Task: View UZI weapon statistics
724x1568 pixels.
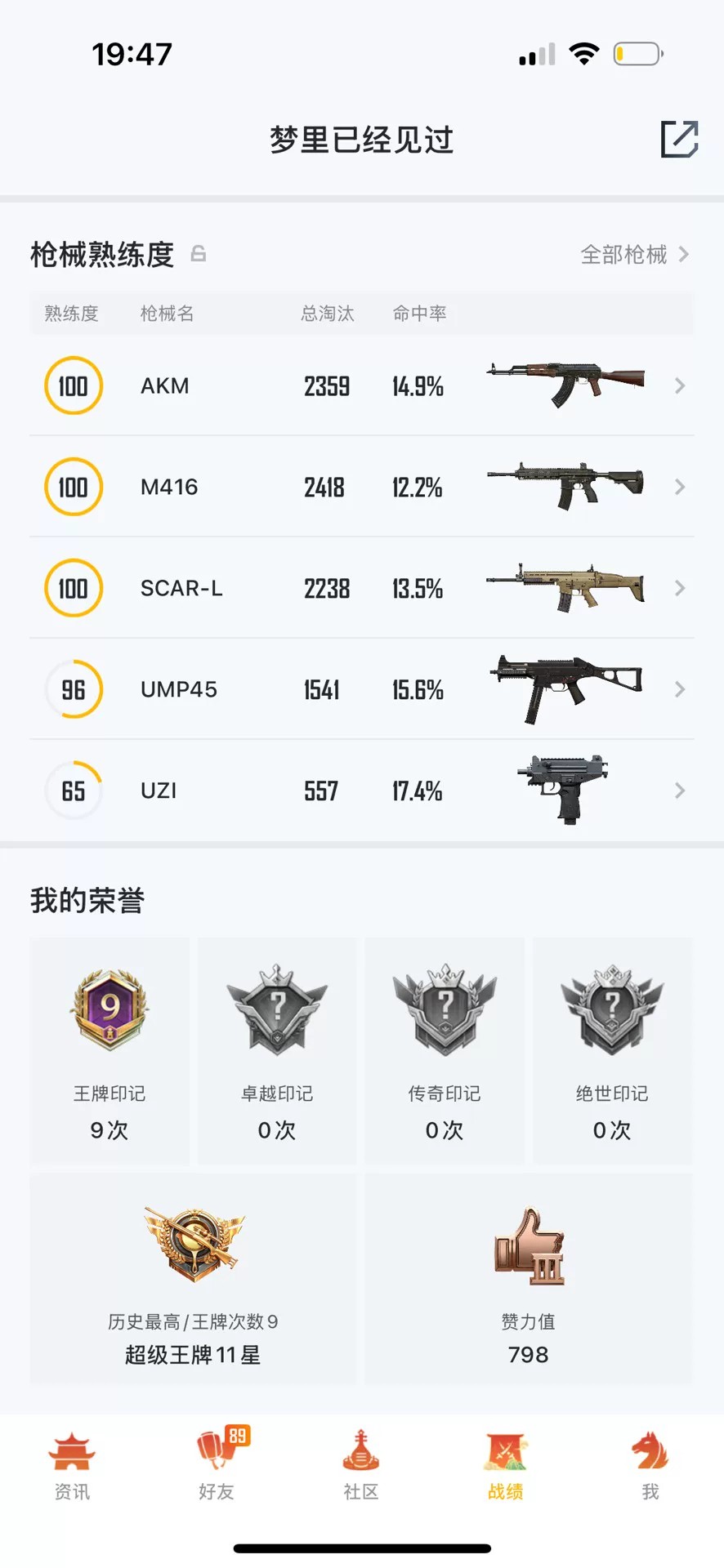Action: click(361, 791)
